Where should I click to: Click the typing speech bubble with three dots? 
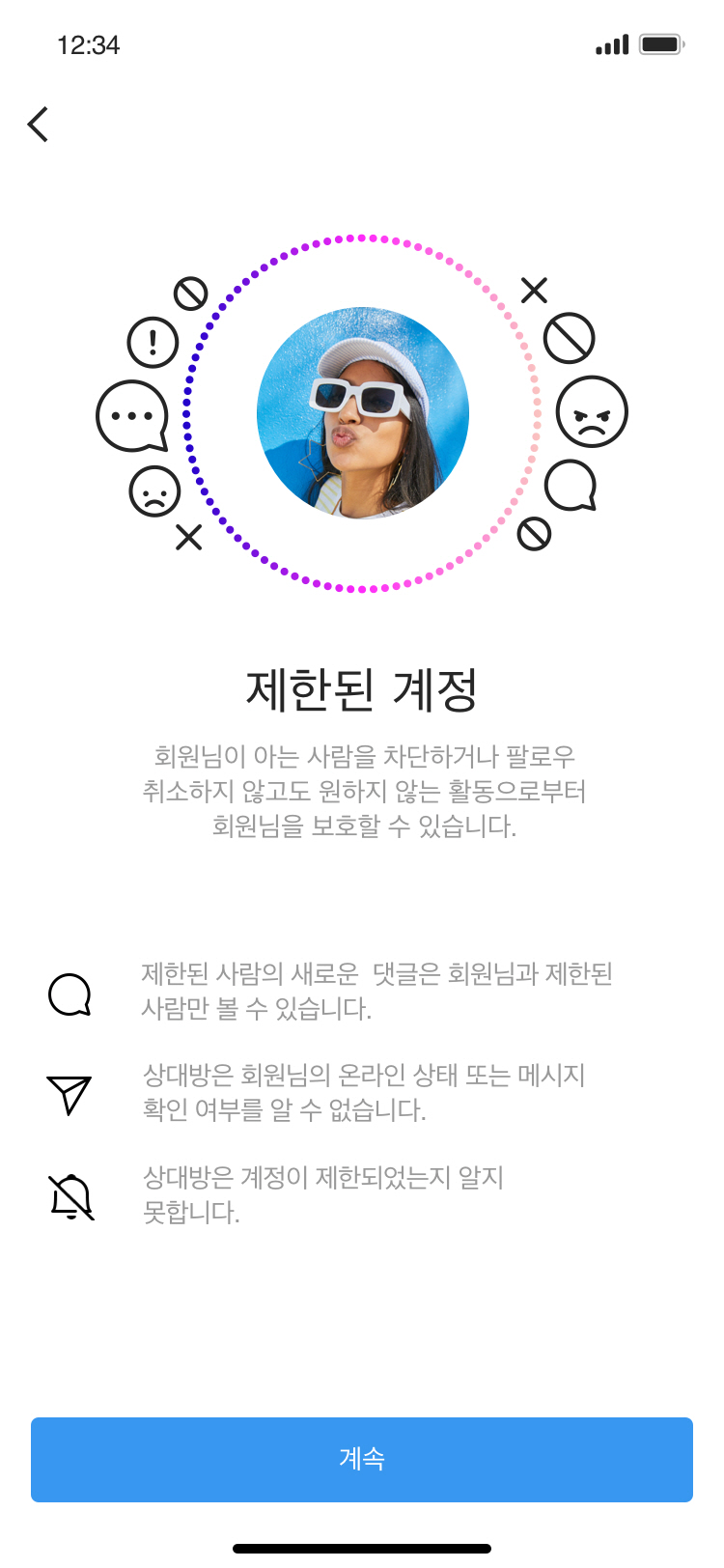(x=133, y=417)
